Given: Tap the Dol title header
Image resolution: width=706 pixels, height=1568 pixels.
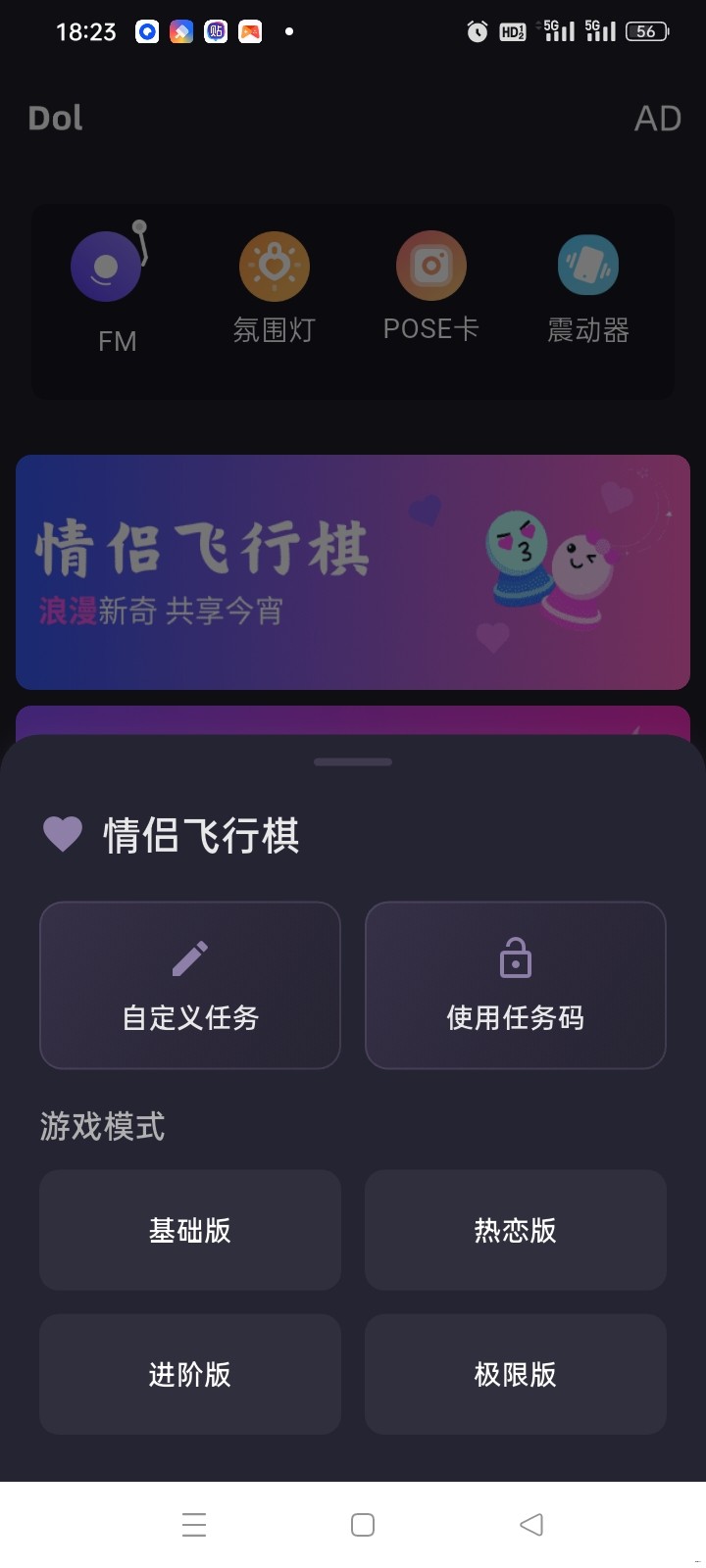Looking at the screenshot, I should click(x=55, y=118).
